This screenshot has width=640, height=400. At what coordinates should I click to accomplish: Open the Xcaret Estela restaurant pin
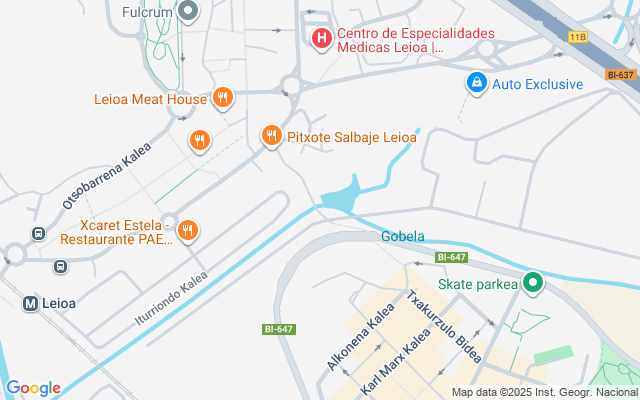(x=188, y=231)
